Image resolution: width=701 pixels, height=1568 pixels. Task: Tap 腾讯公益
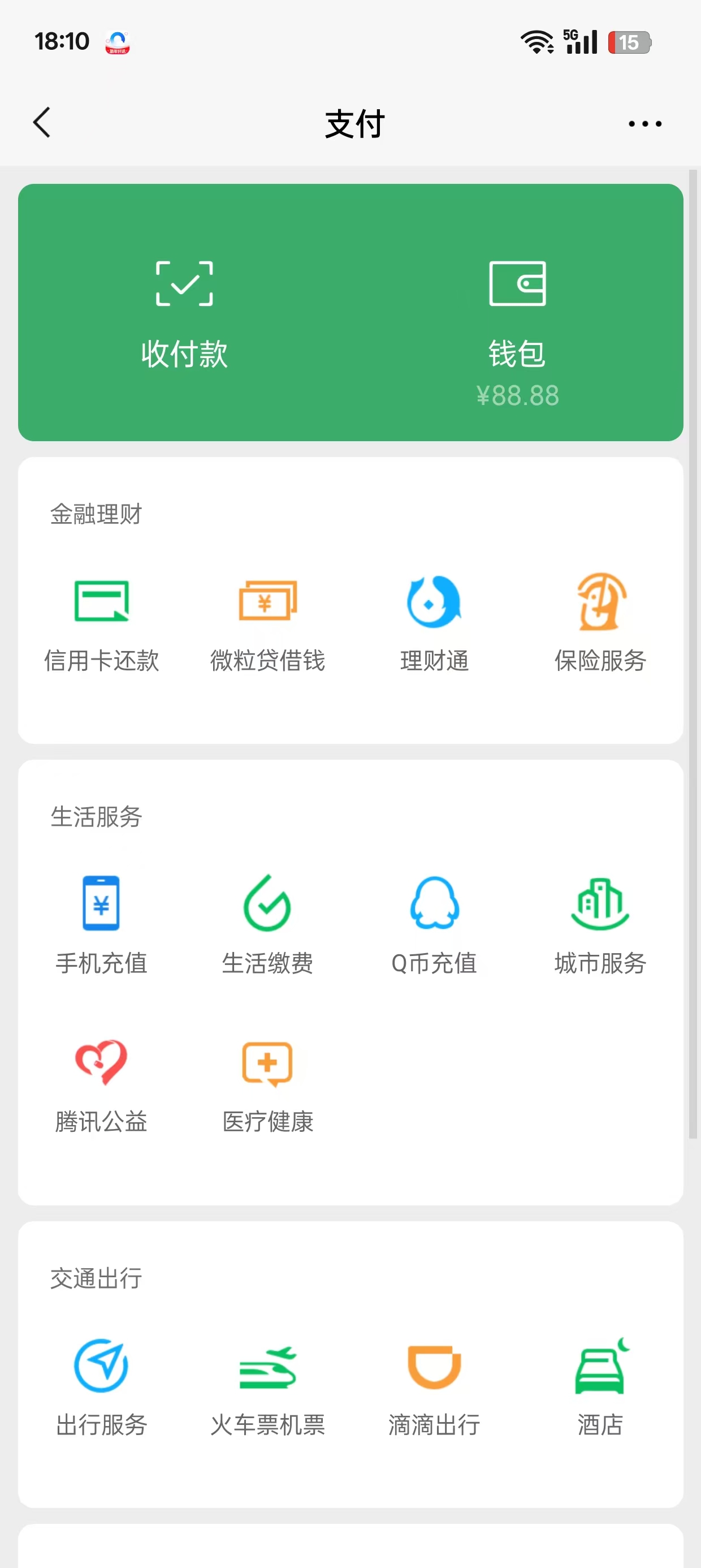tap(102, 1085)
